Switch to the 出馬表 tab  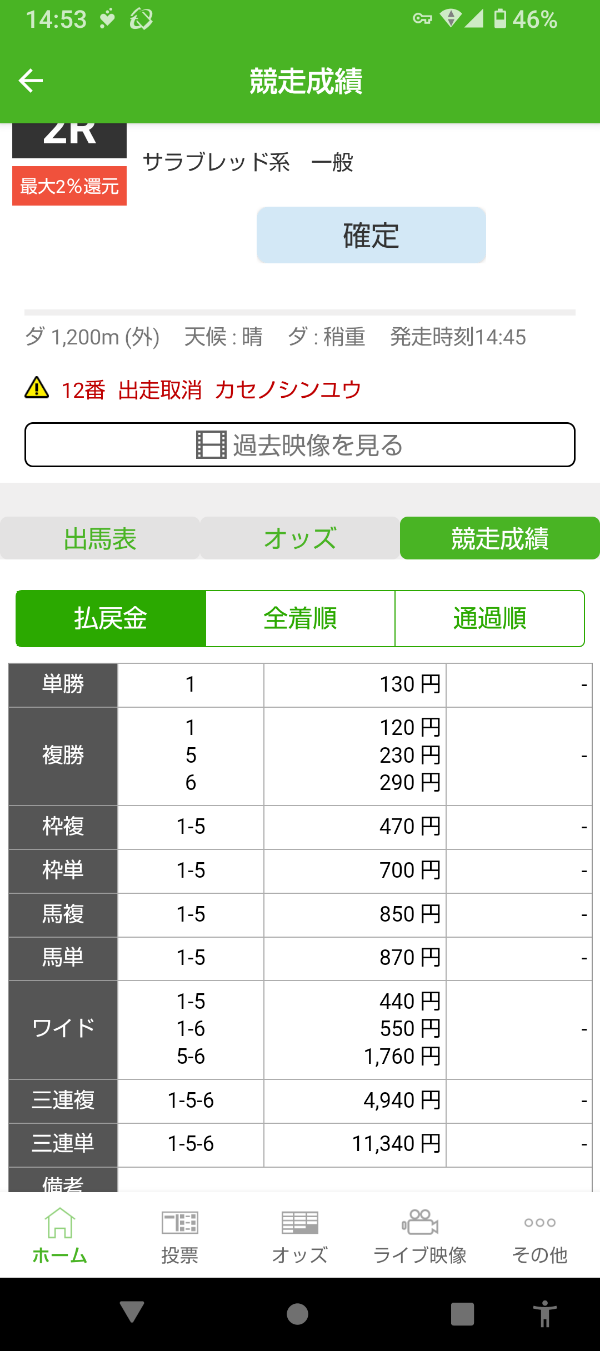point(100,539)
